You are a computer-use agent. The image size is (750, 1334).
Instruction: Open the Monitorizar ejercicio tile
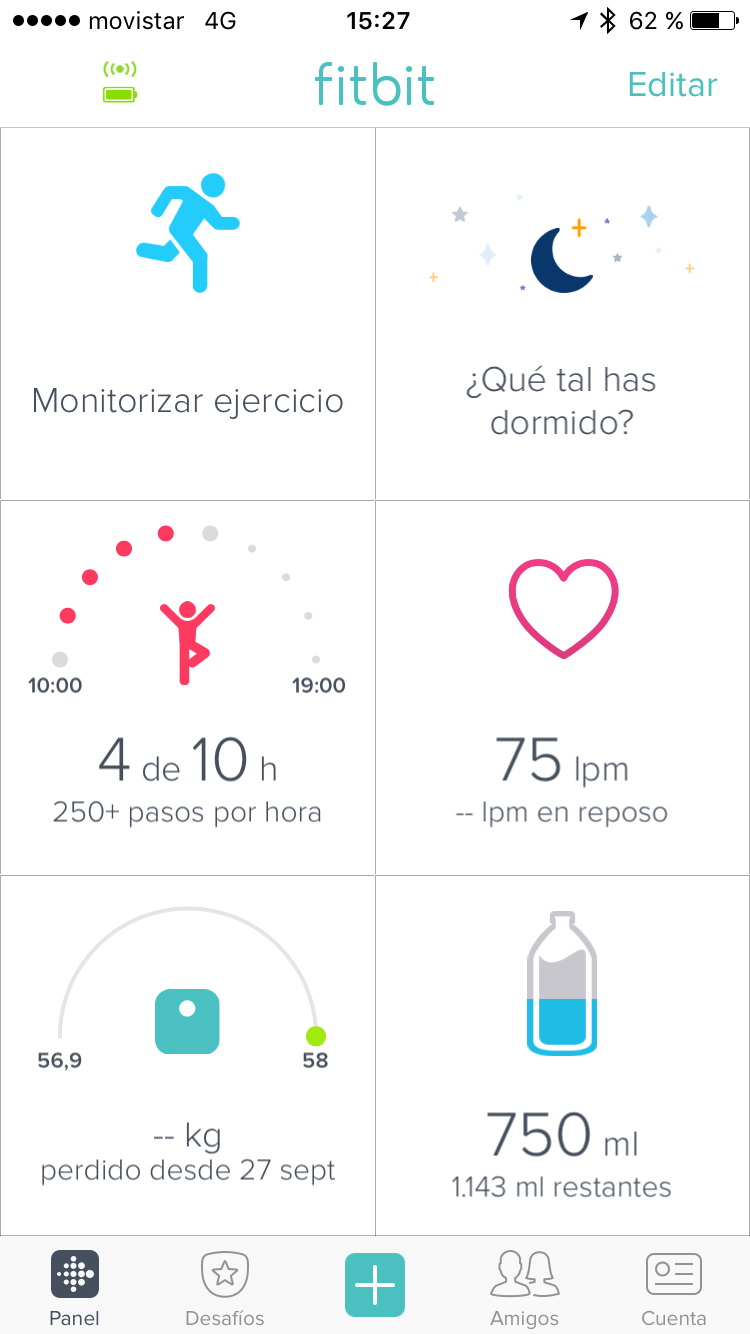(188, 313)
